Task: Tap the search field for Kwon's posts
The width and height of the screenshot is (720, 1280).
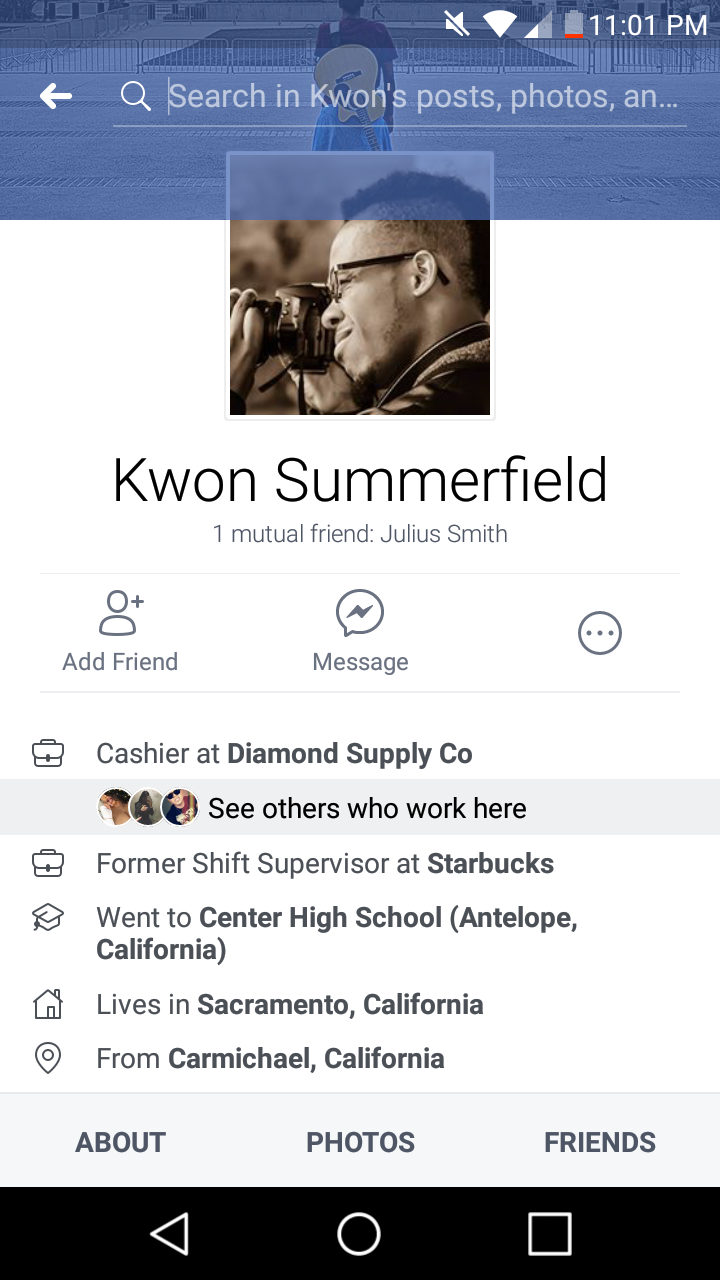Action: pos(420,96)
